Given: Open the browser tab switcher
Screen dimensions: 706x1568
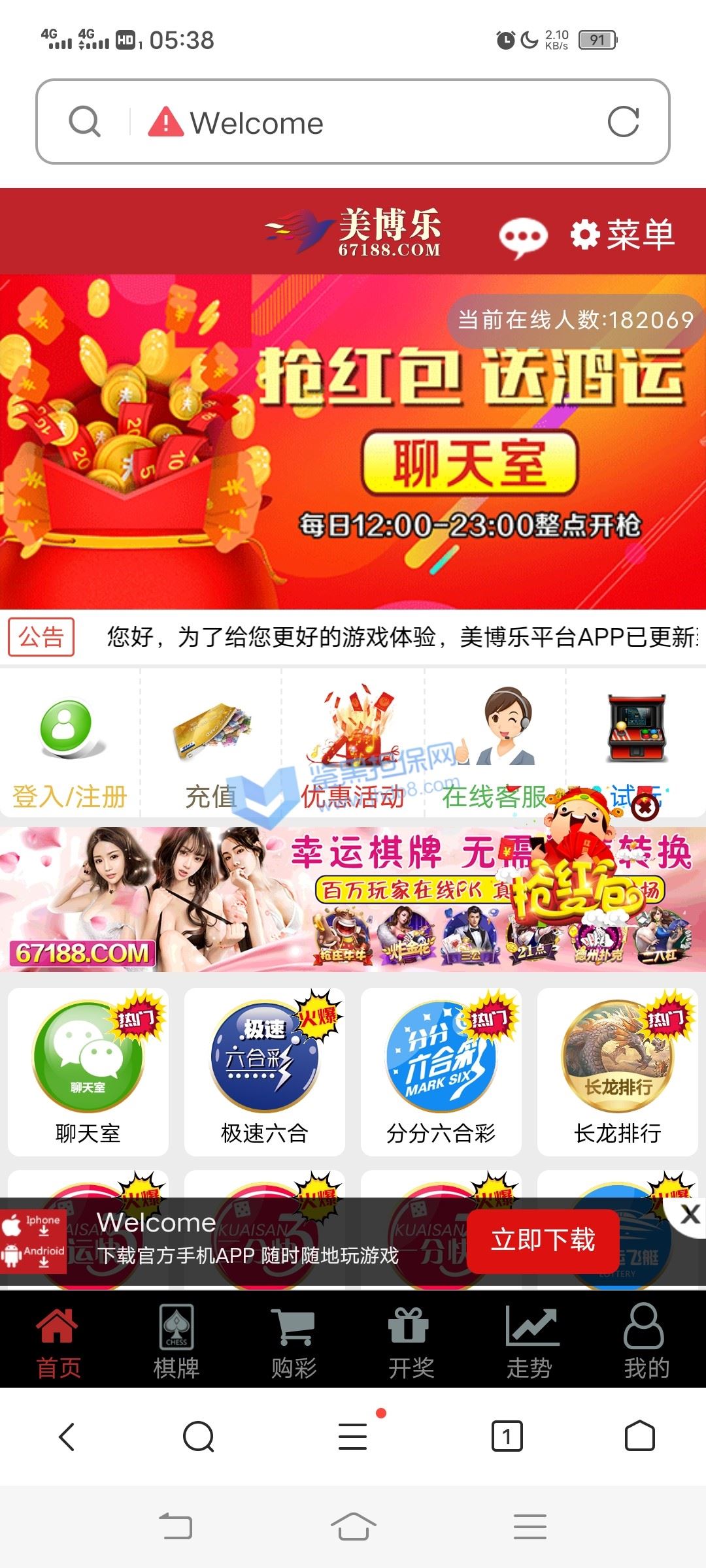Looking at the screenshot, I should (507, 1436).
